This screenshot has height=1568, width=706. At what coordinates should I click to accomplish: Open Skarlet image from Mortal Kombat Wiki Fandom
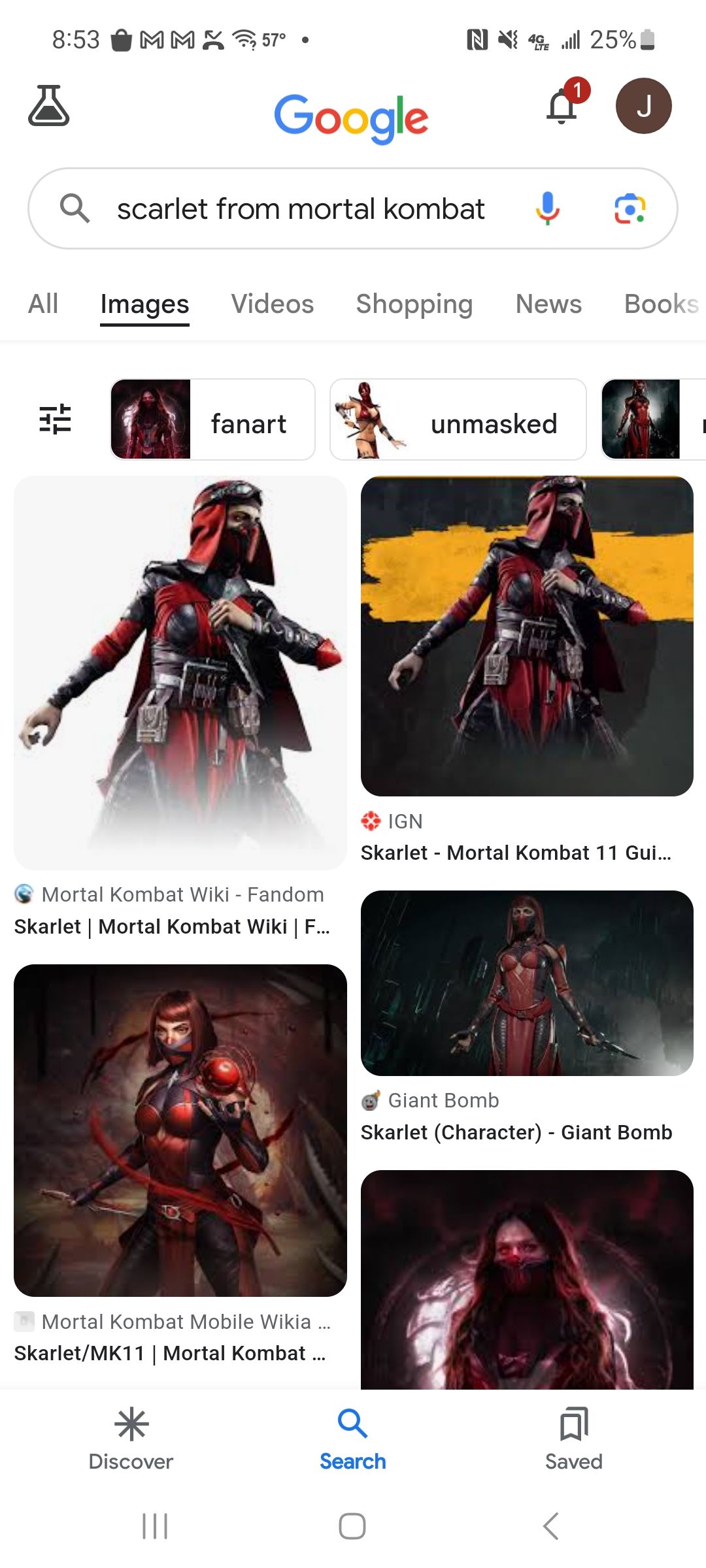[180, 673]
